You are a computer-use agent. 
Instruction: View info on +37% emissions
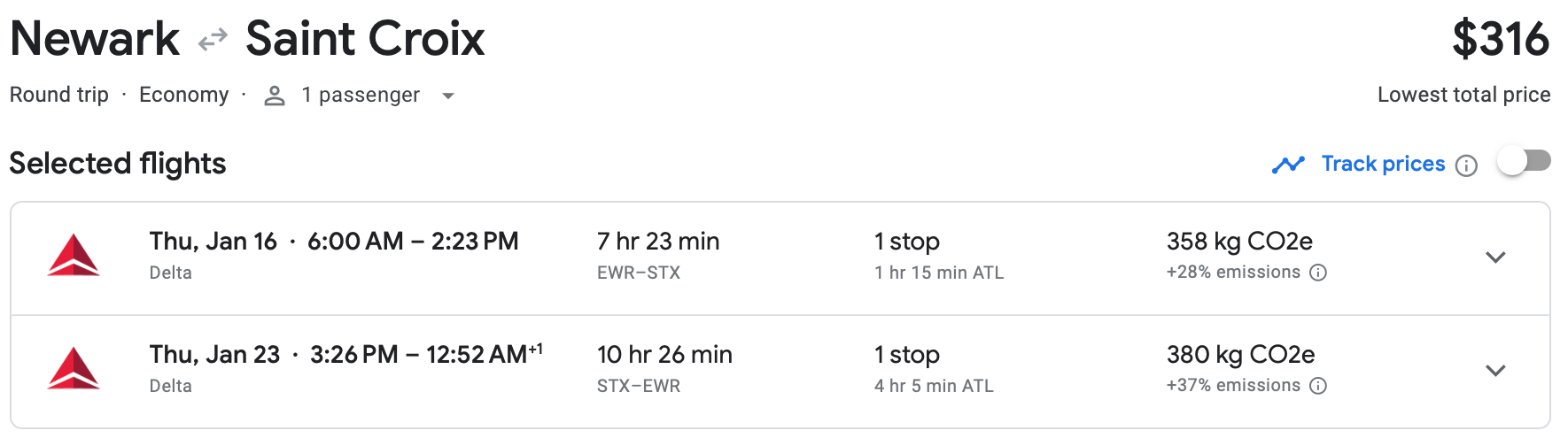[1318, 386]
